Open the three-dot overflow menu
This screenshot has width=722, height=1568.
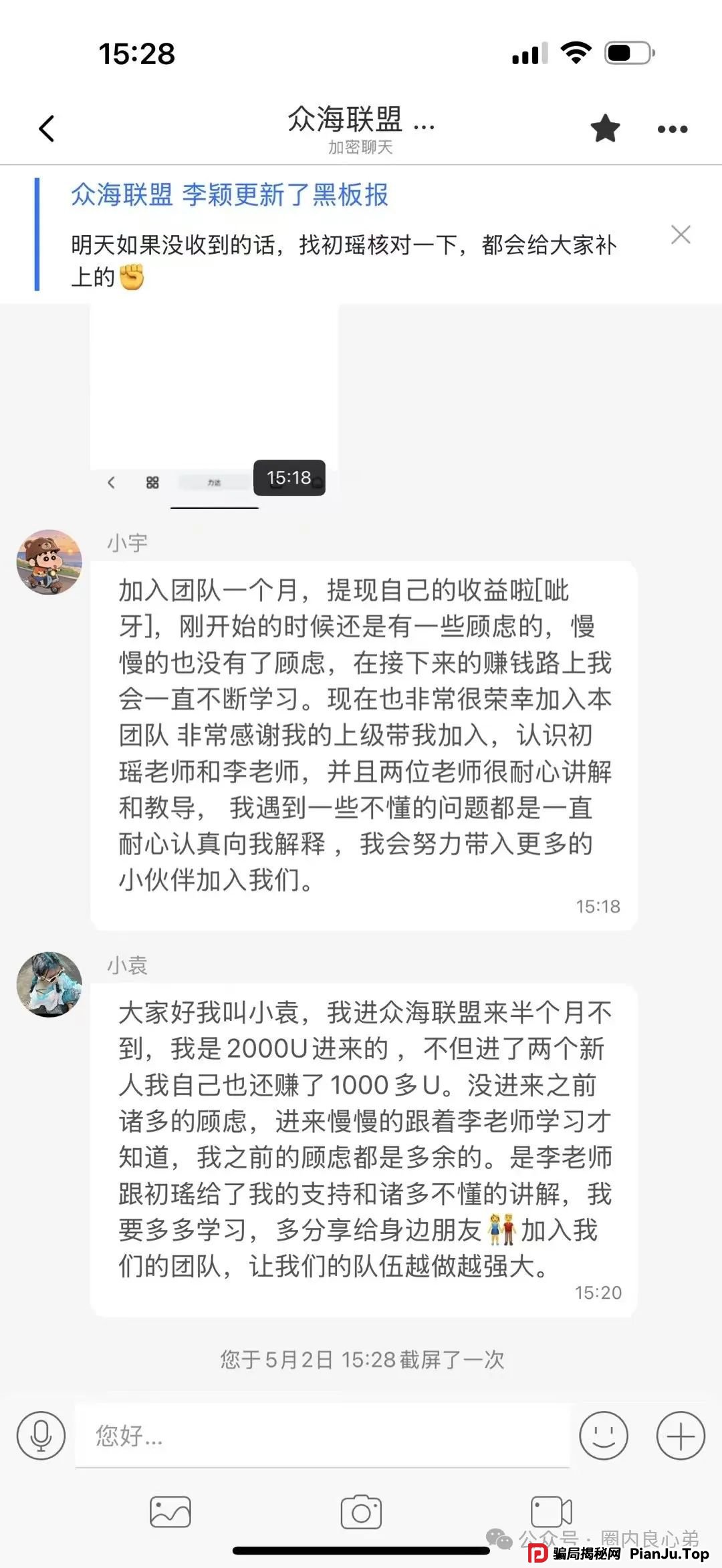click(x=672, y=129)
